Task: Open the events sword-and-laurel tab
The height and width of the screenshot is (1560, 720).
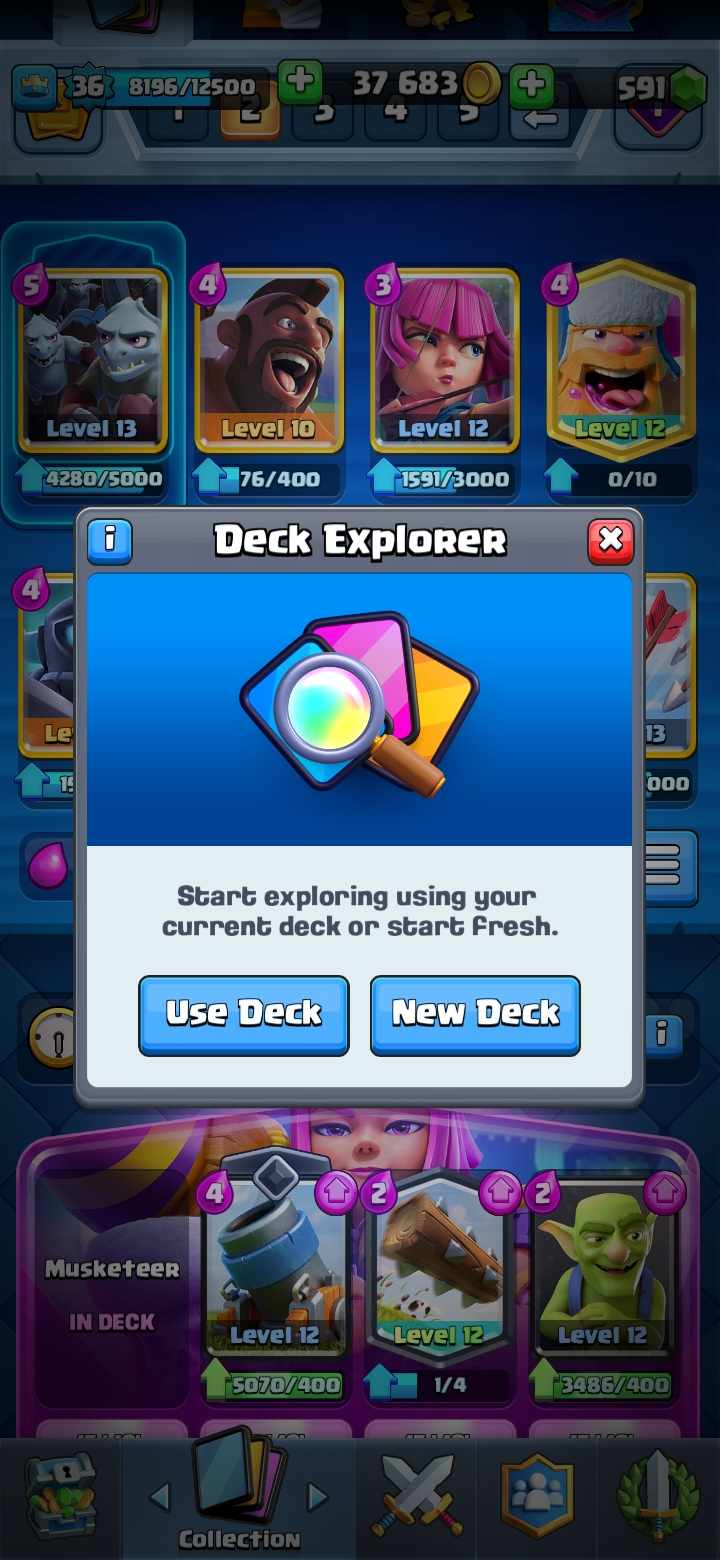Action: pyautogui.click(x=657, y=1496)
